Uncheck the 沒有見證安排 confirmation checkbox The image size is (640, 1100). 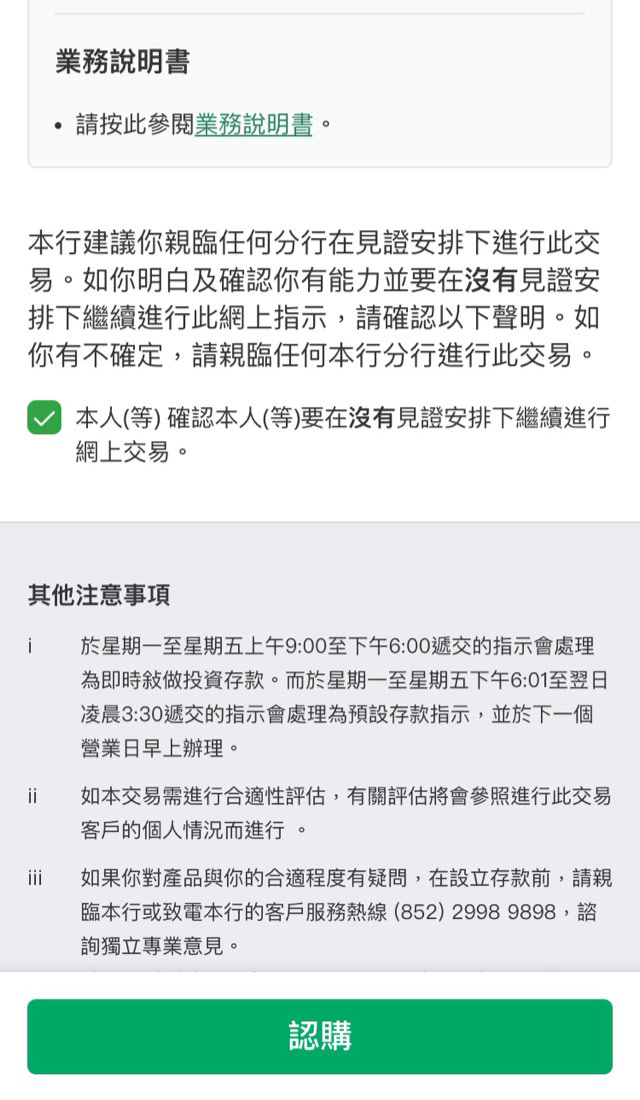pyautogui.click(x=44, y=418)
